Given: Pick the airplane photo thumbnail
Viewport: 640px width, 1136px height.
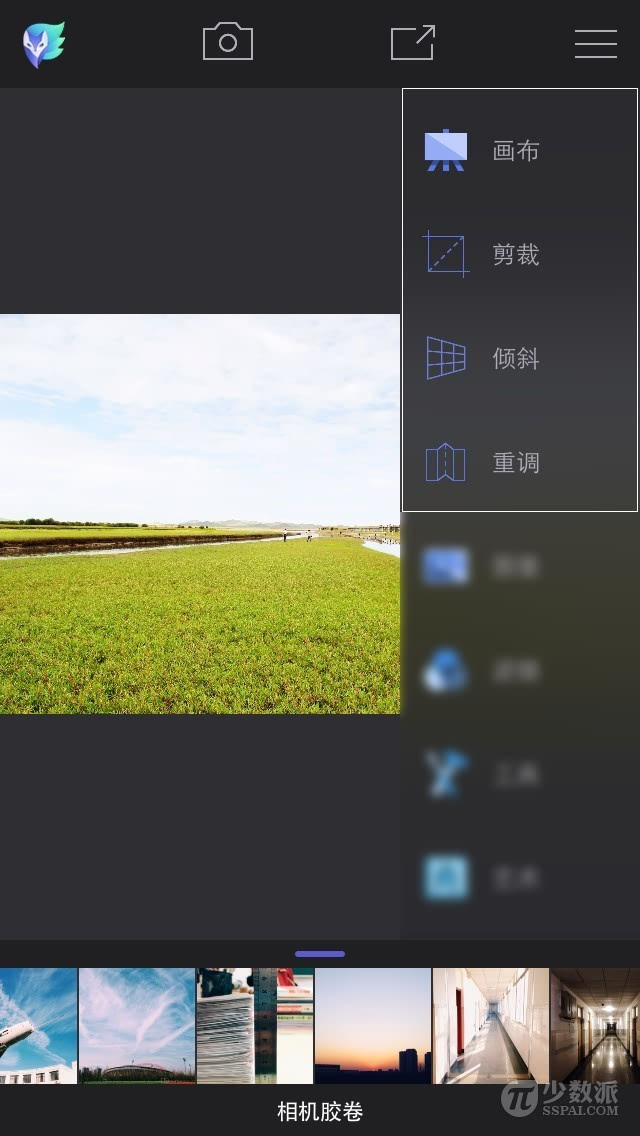Looking at the screenshot, I should [38, 1026].
